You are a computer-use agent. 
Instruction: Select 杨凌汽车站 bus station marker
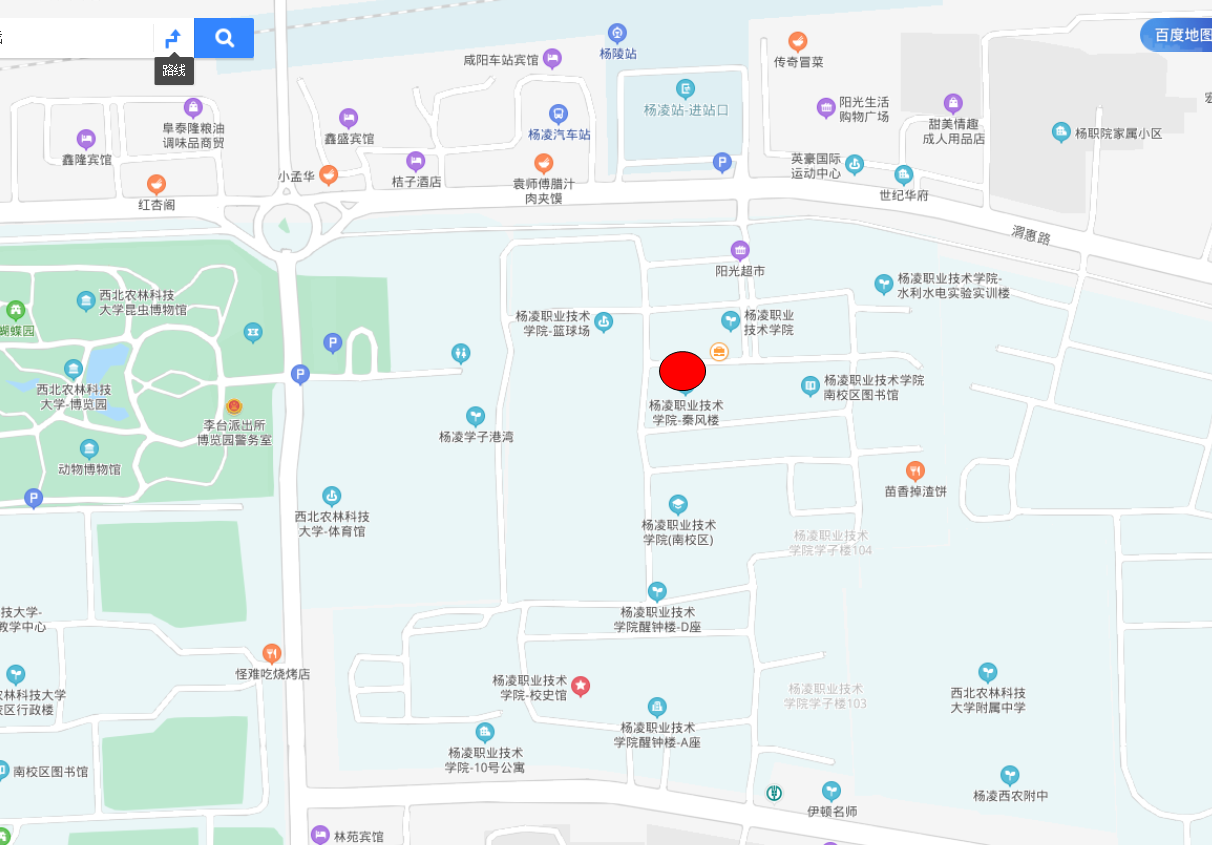click(x=558, y=114)
